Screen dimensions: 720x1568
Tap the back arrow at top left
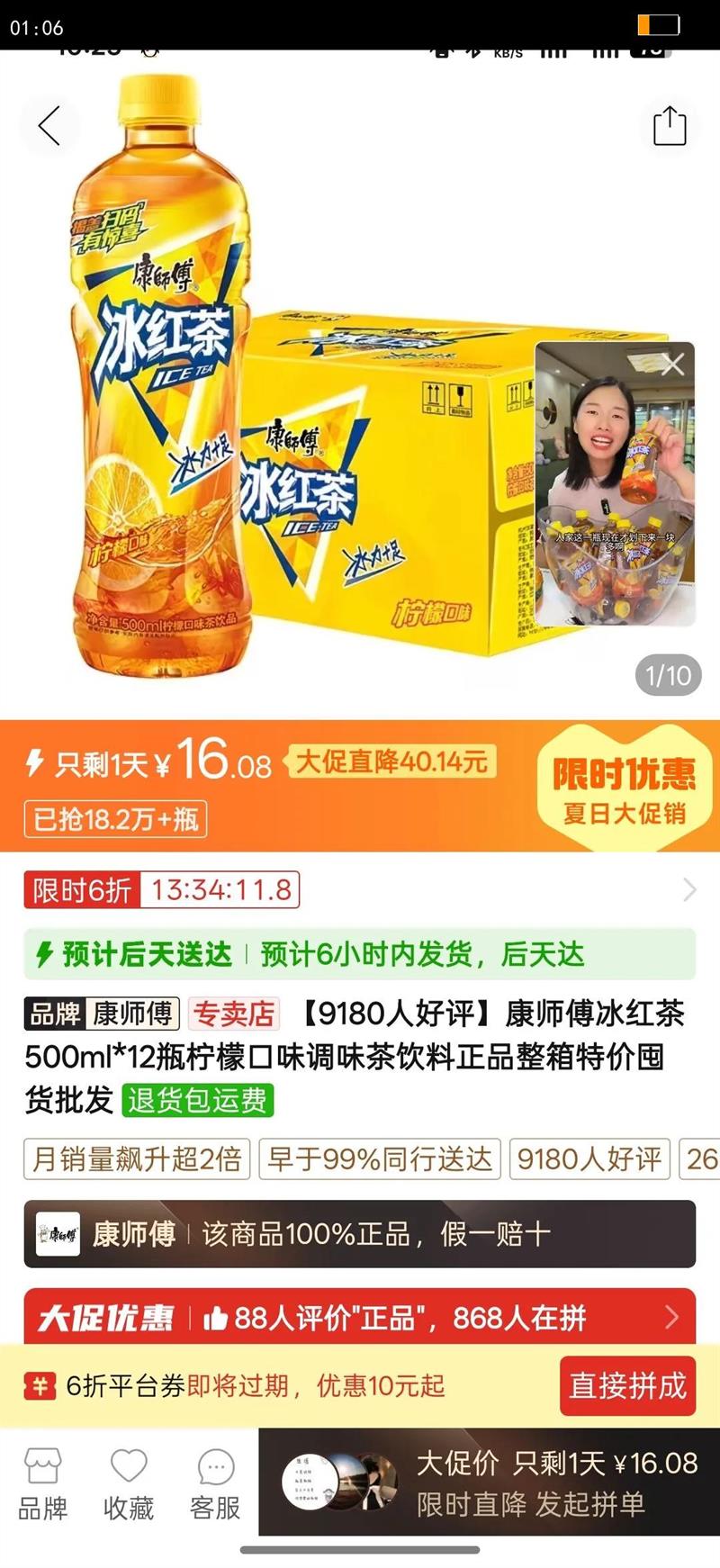point(49,126)
